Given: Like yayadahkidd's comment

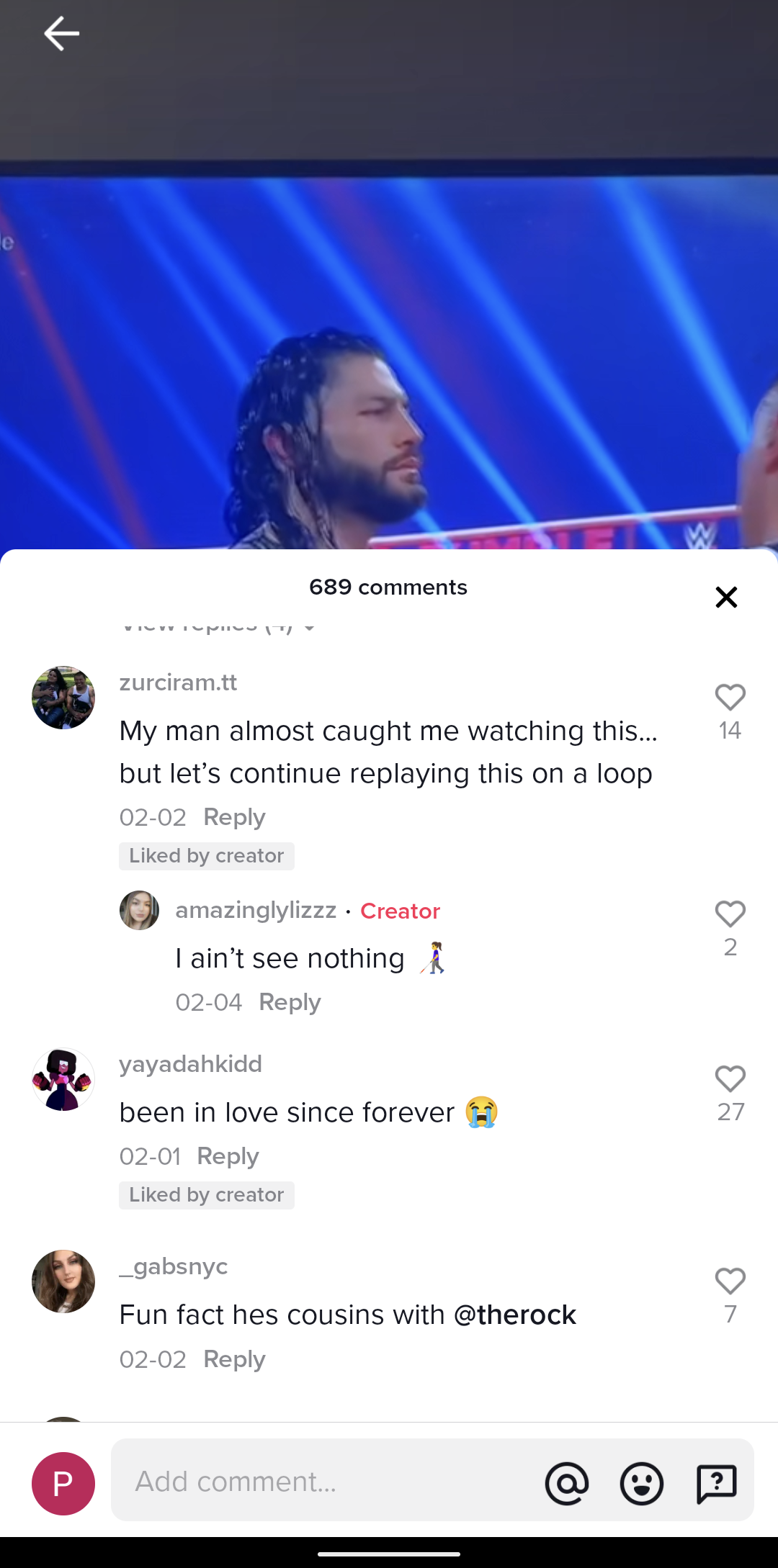Looking at the screenshot, I should point(730,1079).
